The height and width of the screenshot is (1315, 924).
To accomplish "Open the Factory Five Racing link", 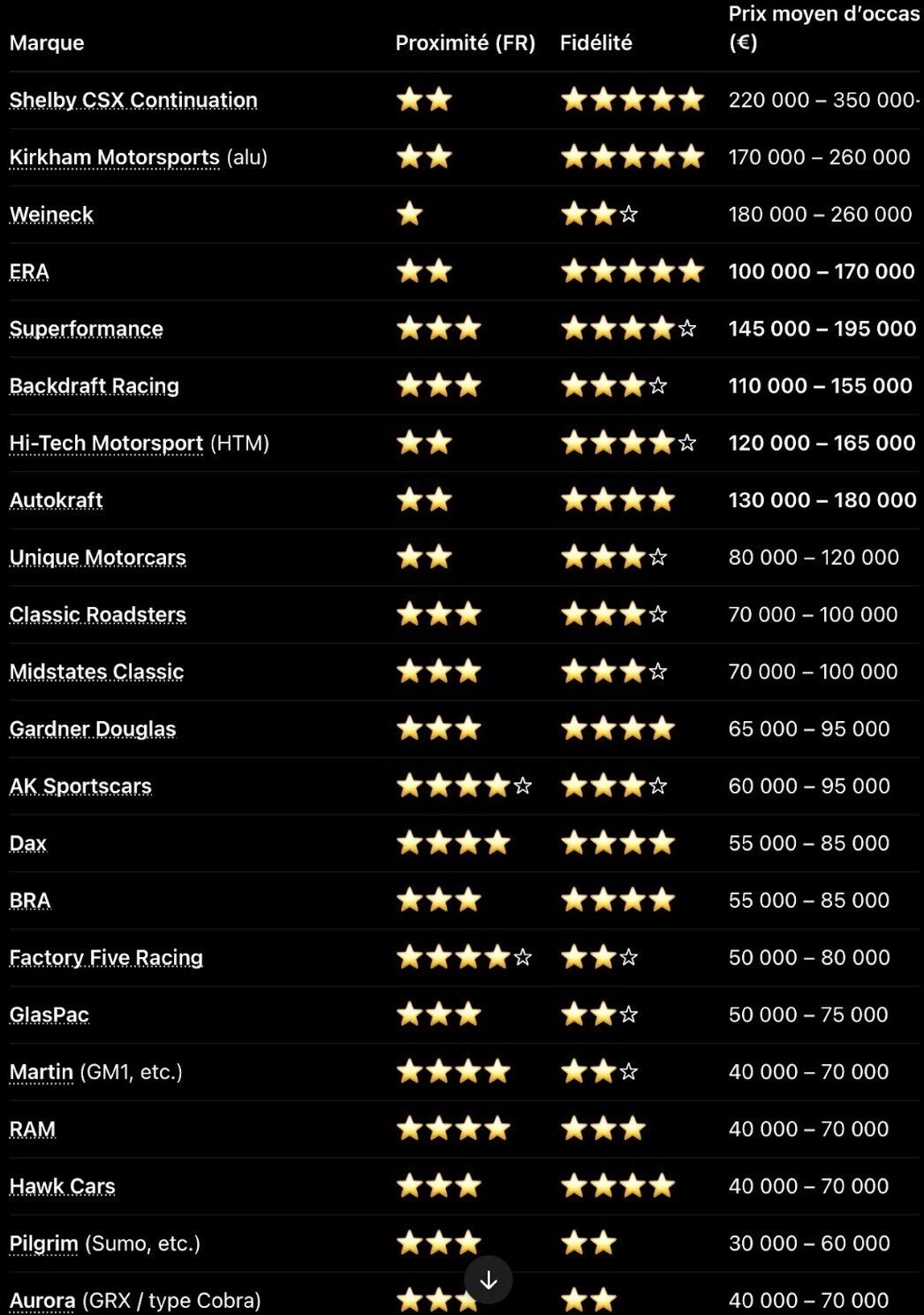I will click(106, 957).
